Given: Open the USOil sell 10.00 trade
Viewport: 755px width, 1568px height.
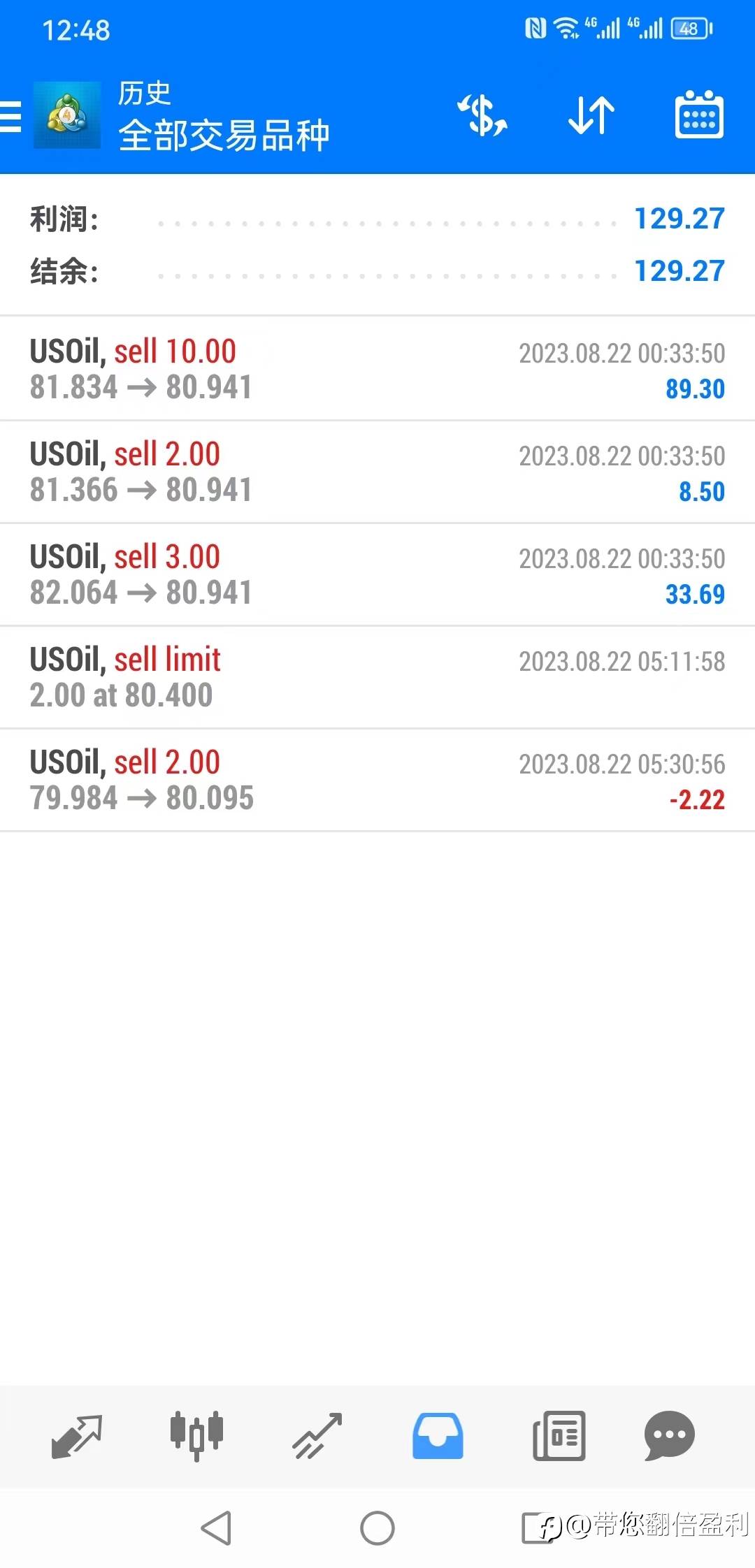Looking at the screenshot, I should point(377,369).
